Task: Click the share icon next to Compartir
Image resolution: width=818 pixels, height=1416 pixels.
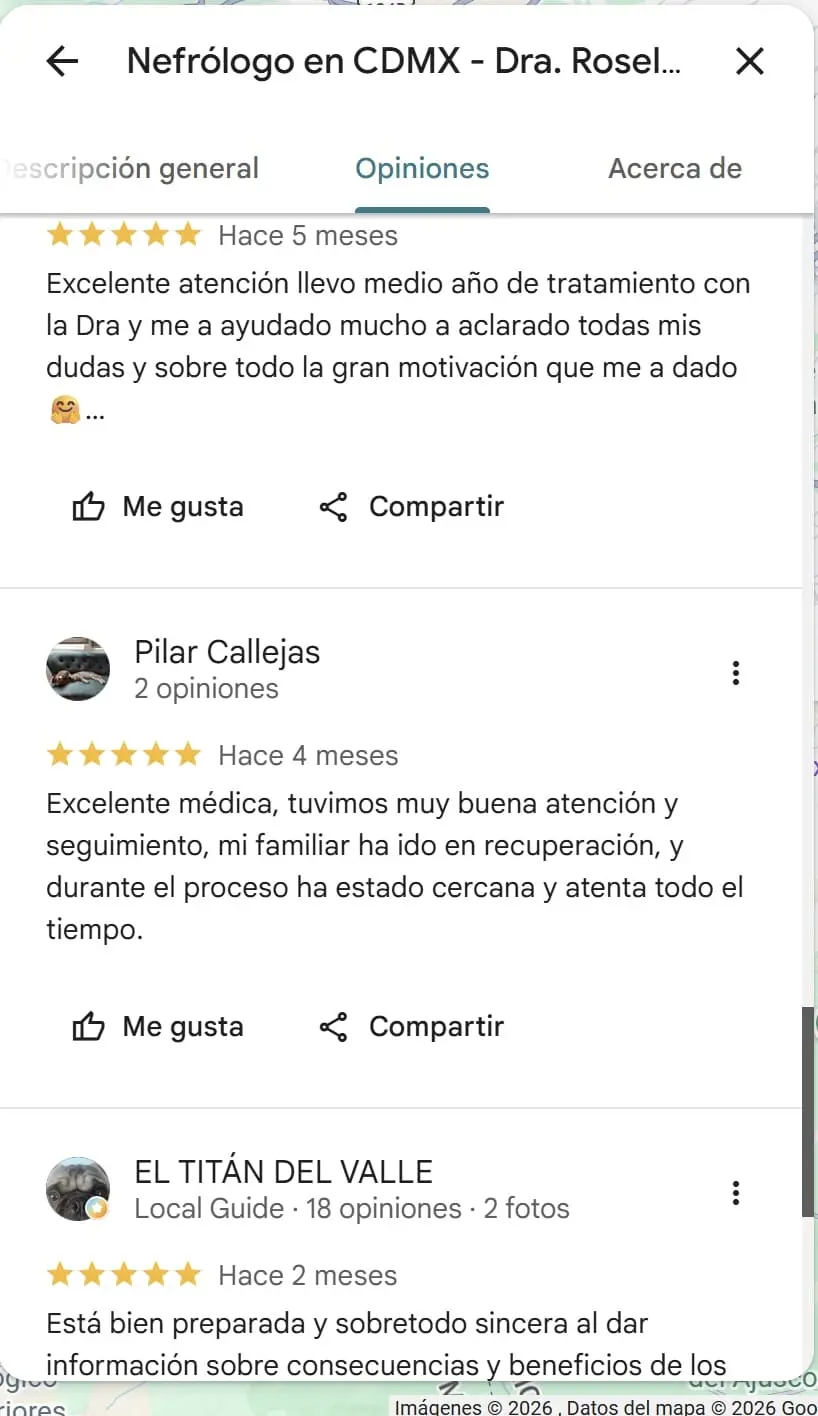Action: coord(333,506)
